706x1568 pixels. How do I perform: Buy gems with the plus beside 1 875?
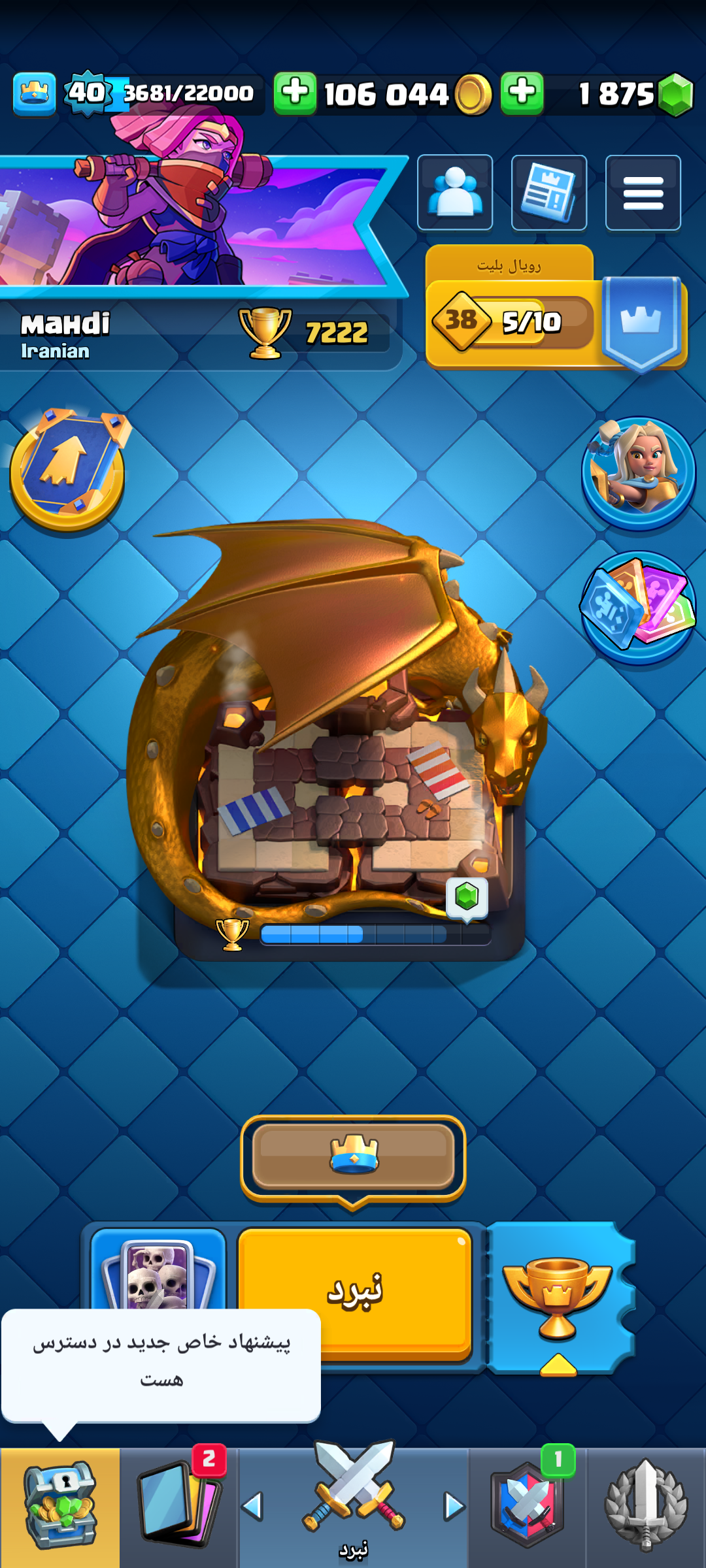click(522, 93)
